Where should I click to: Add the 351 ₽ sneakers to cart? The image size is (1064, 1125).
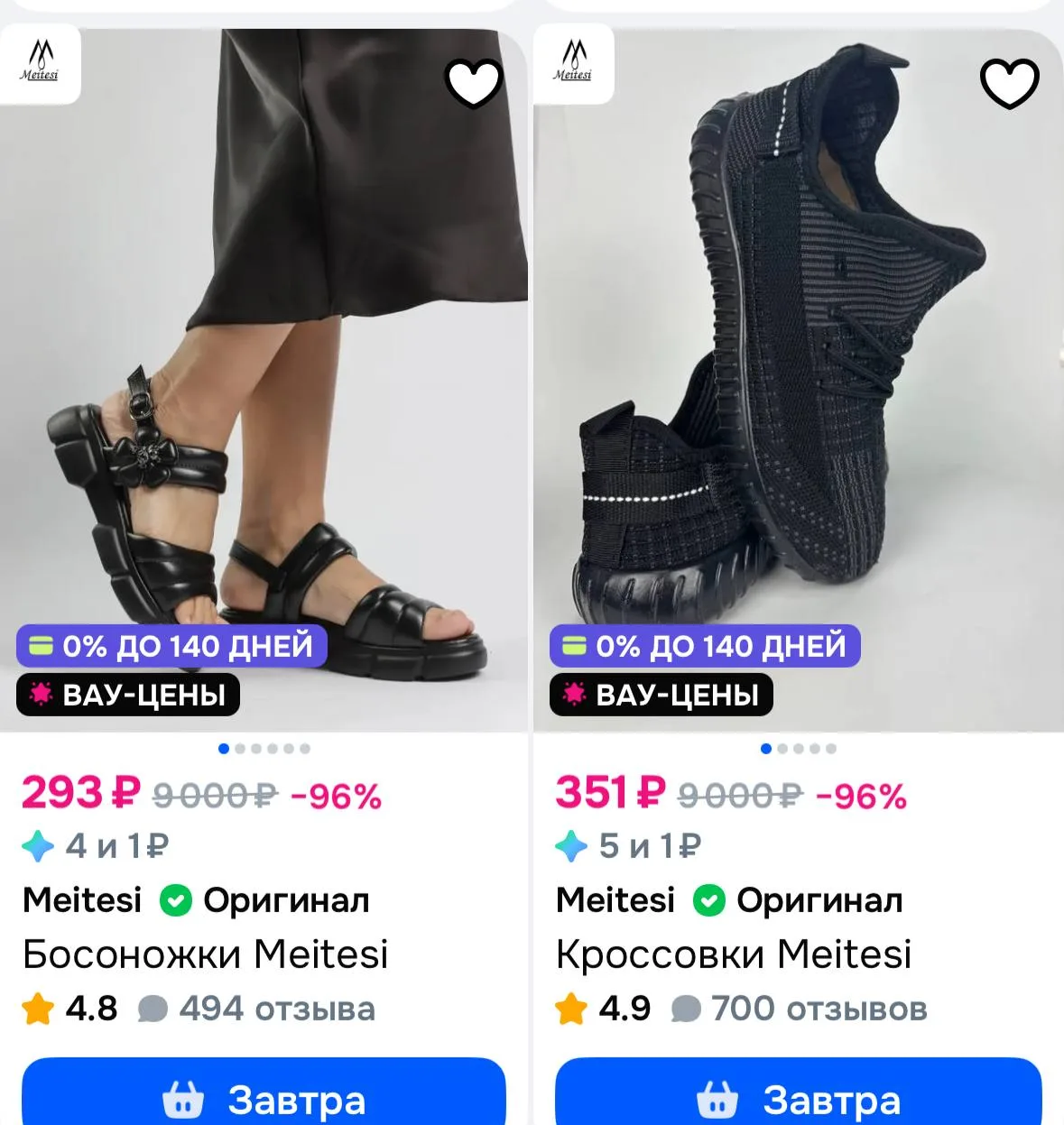point(798,1094)
